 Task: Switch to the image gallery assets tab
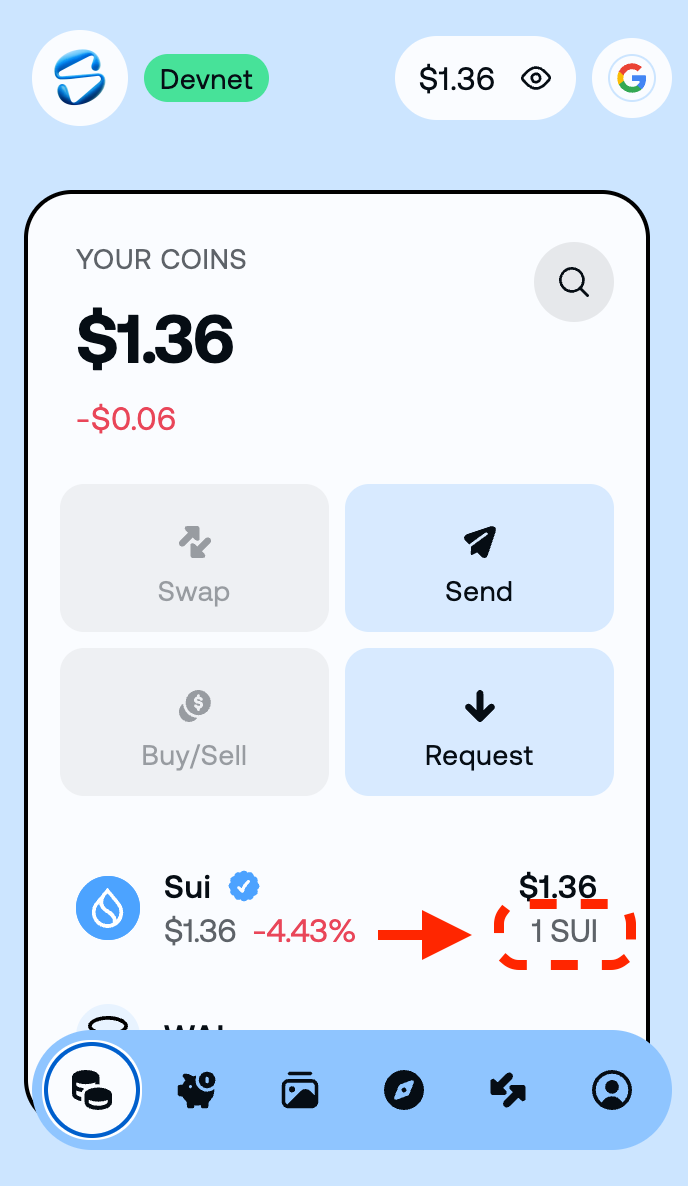pyautogui.click(x=300, y=1090)
